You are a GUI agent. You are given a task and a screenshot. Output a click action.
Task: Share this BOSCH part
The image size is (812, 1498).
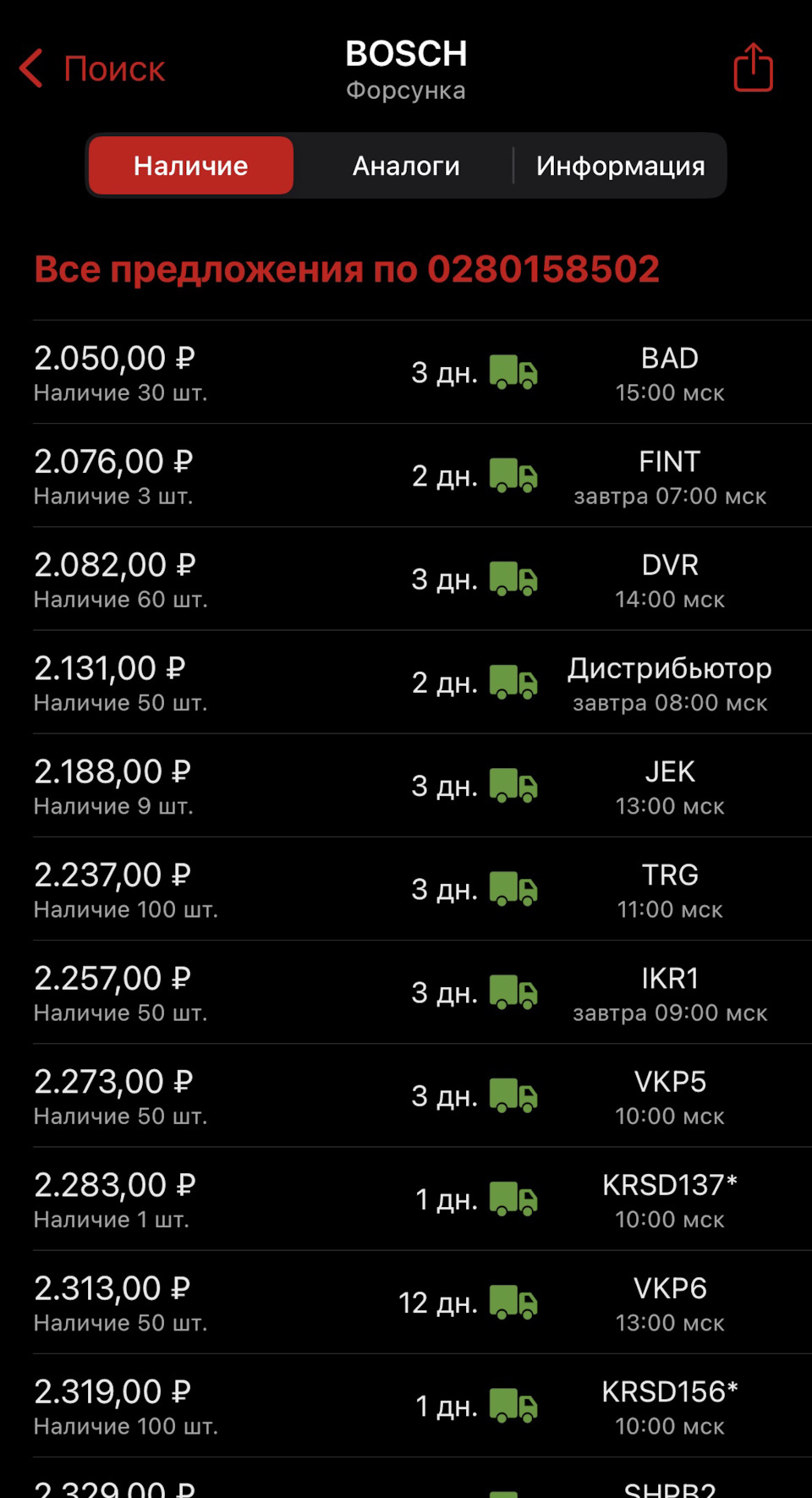coord(753,68)
